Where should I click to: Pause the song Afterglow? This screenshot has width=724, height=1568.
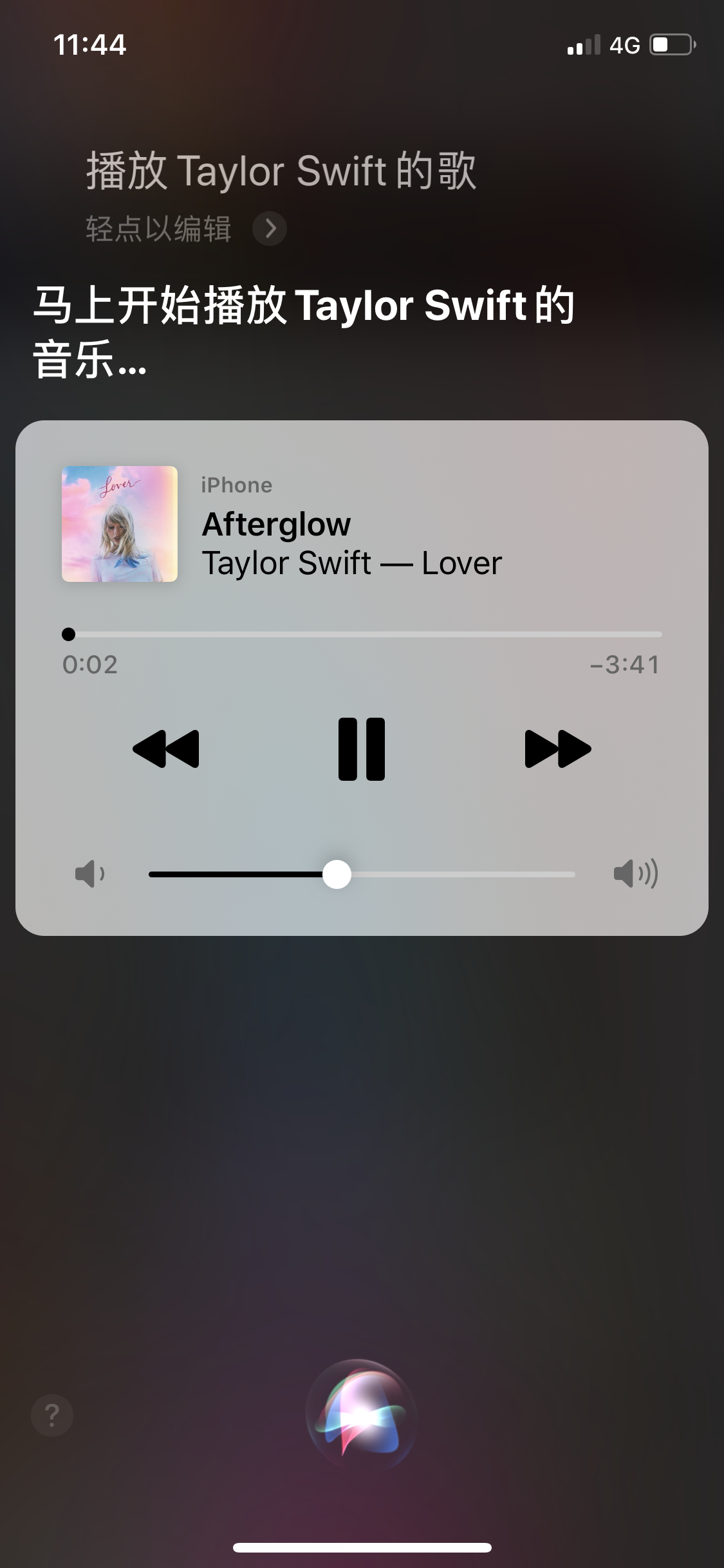point(362,749)
